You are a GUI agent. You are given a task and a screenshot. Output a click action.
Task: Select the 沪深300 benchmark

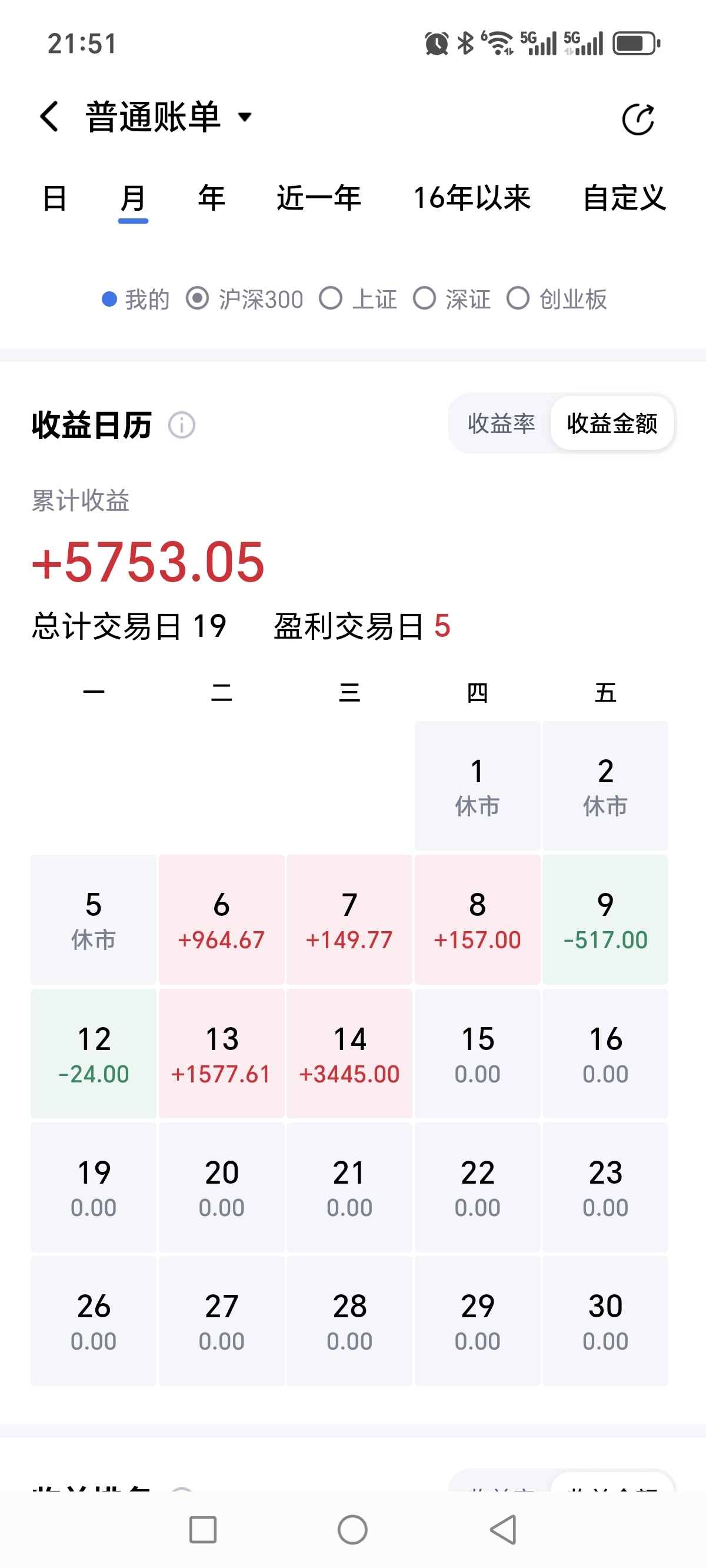[245, 299]
